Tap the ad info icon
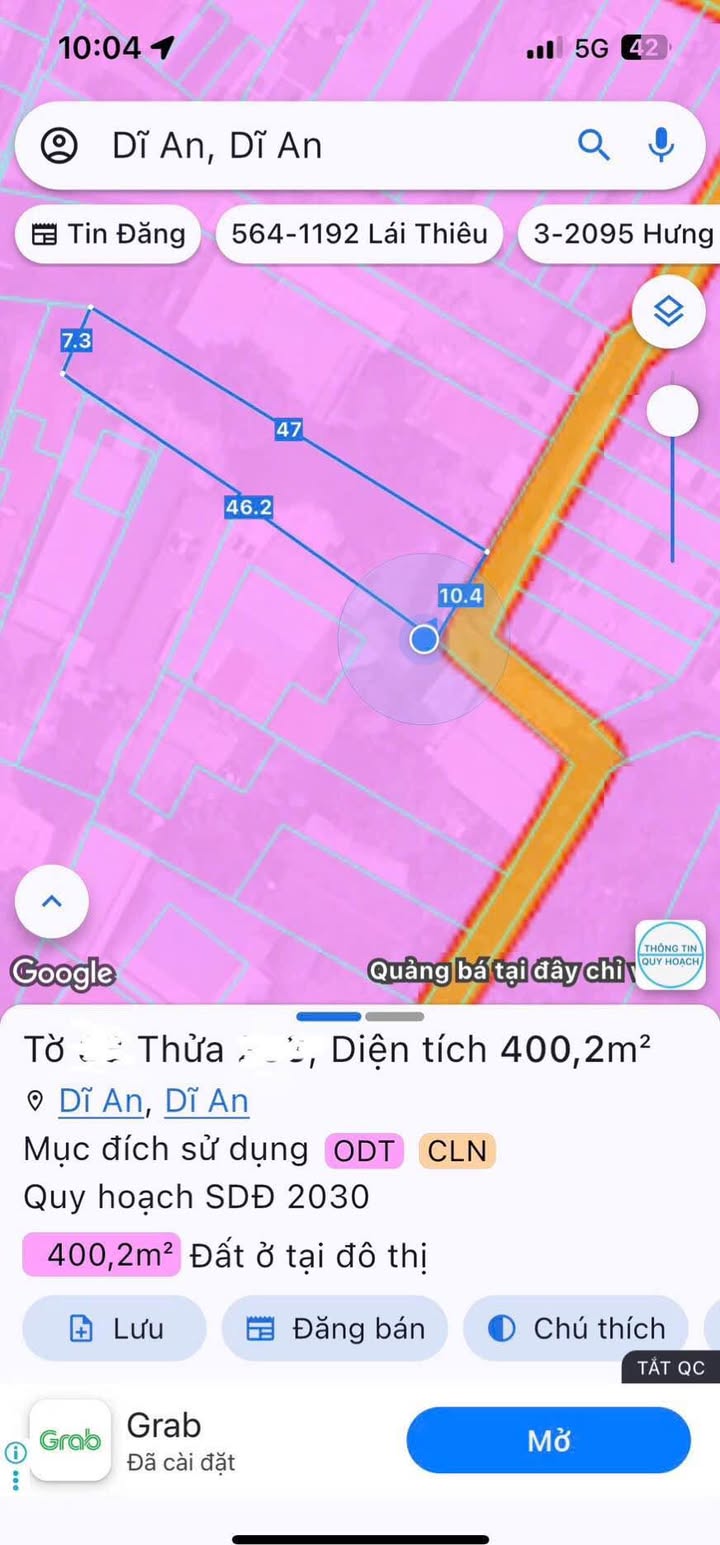Image resolution: width=720 pixels, height=1545 pixels. [15, 1452]
